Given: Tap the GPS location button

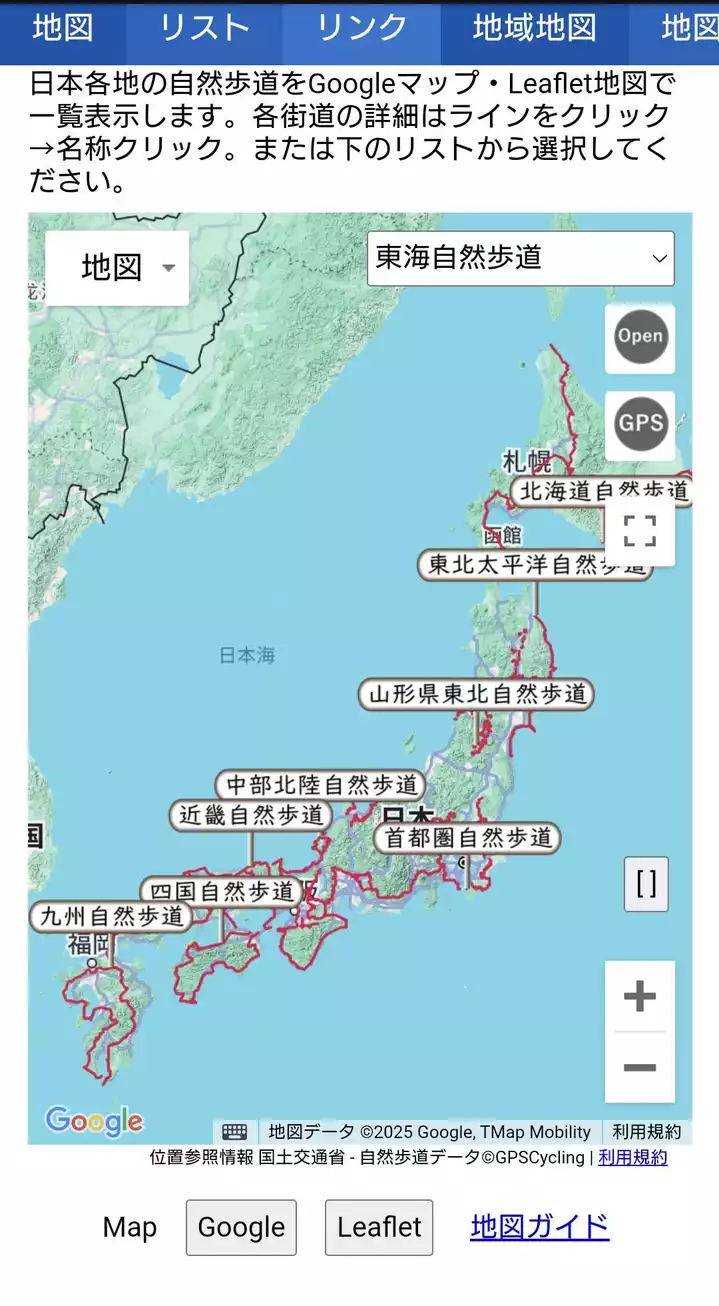Looking at the screenshot, I should (640, 422).
